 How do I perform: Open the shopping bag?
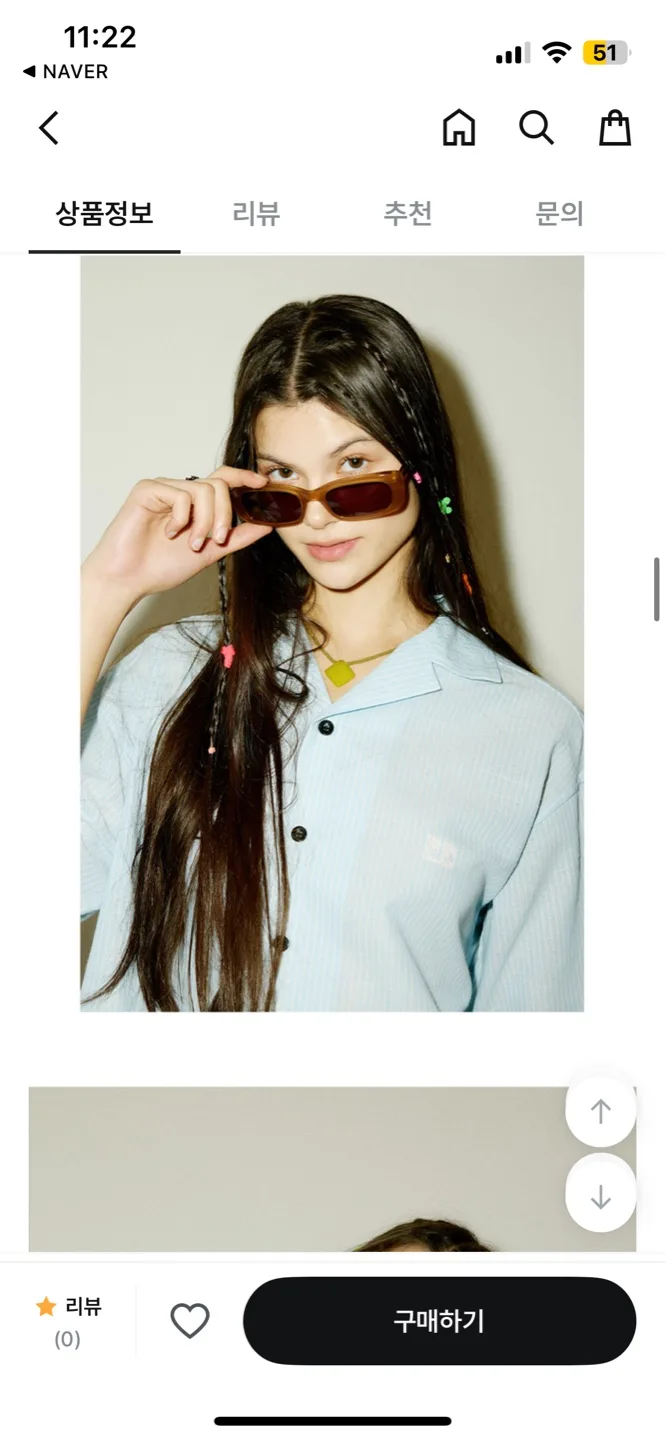615,128
